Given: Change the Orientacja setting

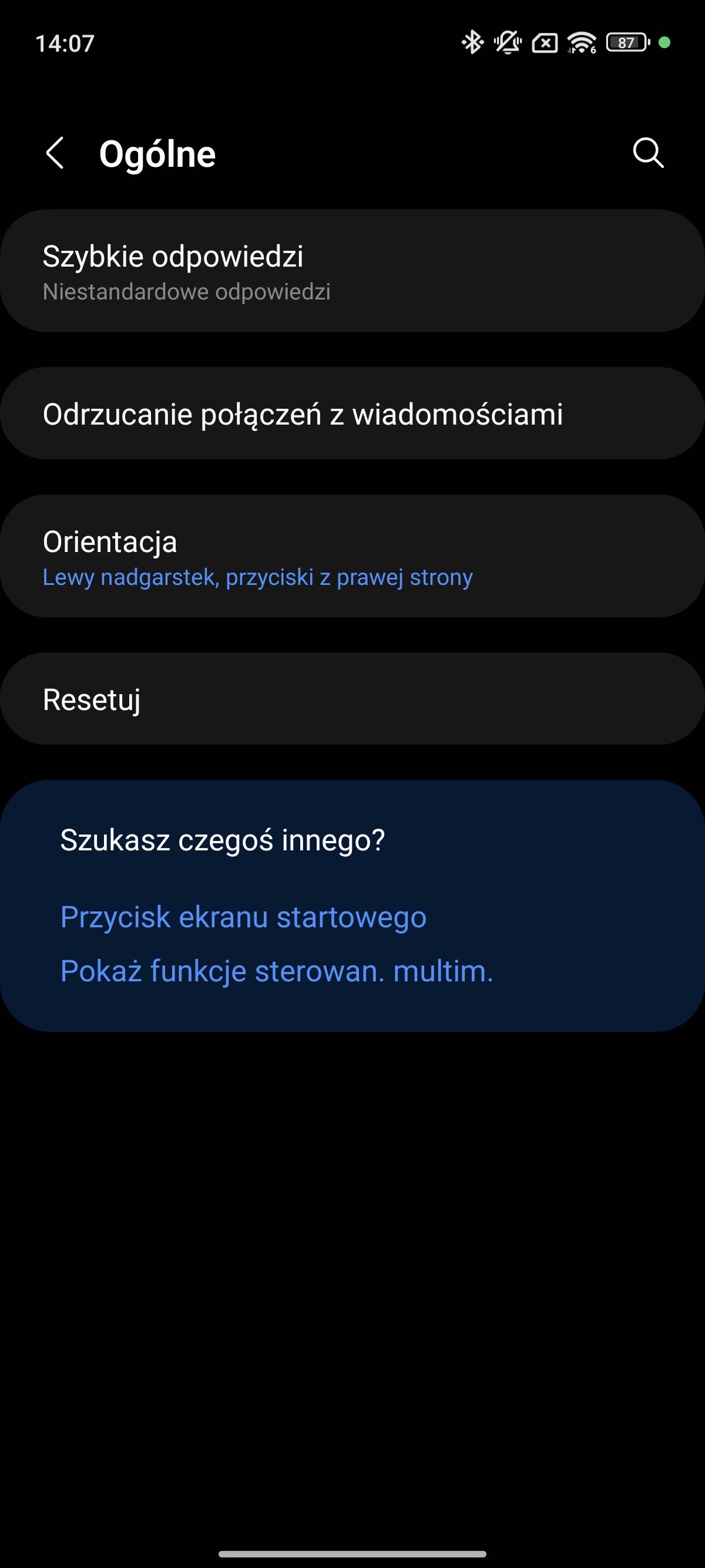Looking at the screenshot, I should click(x=352, y=556).
